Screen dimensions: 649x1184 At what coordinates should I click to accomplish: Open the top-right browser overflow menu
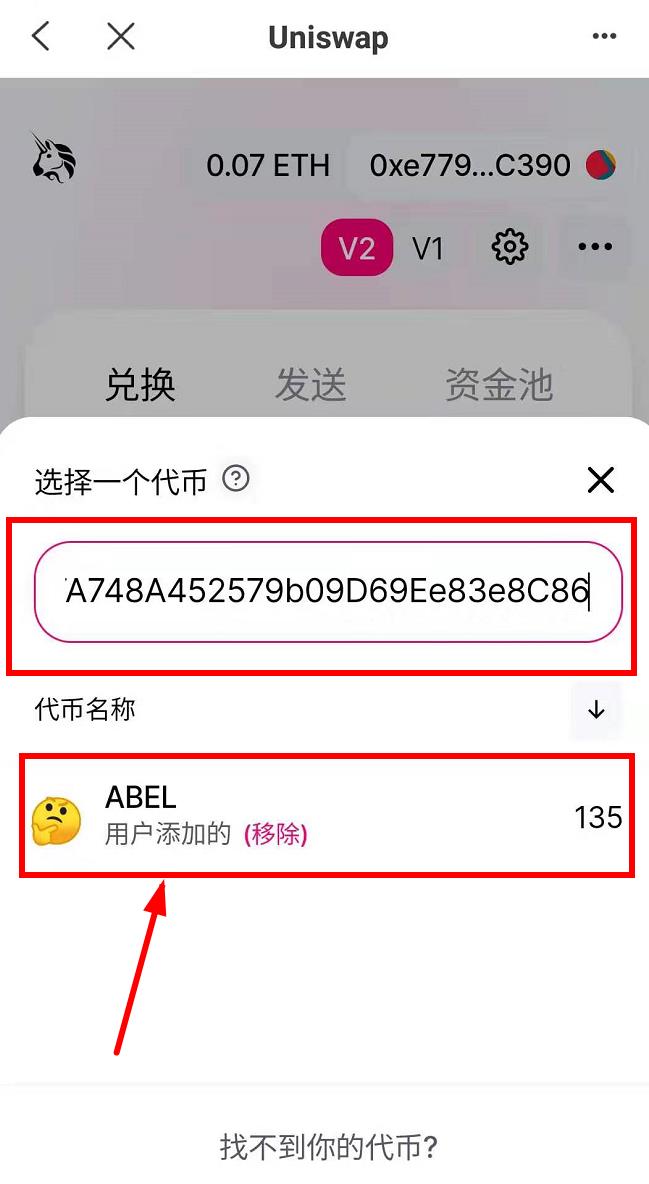click(604, 37)
